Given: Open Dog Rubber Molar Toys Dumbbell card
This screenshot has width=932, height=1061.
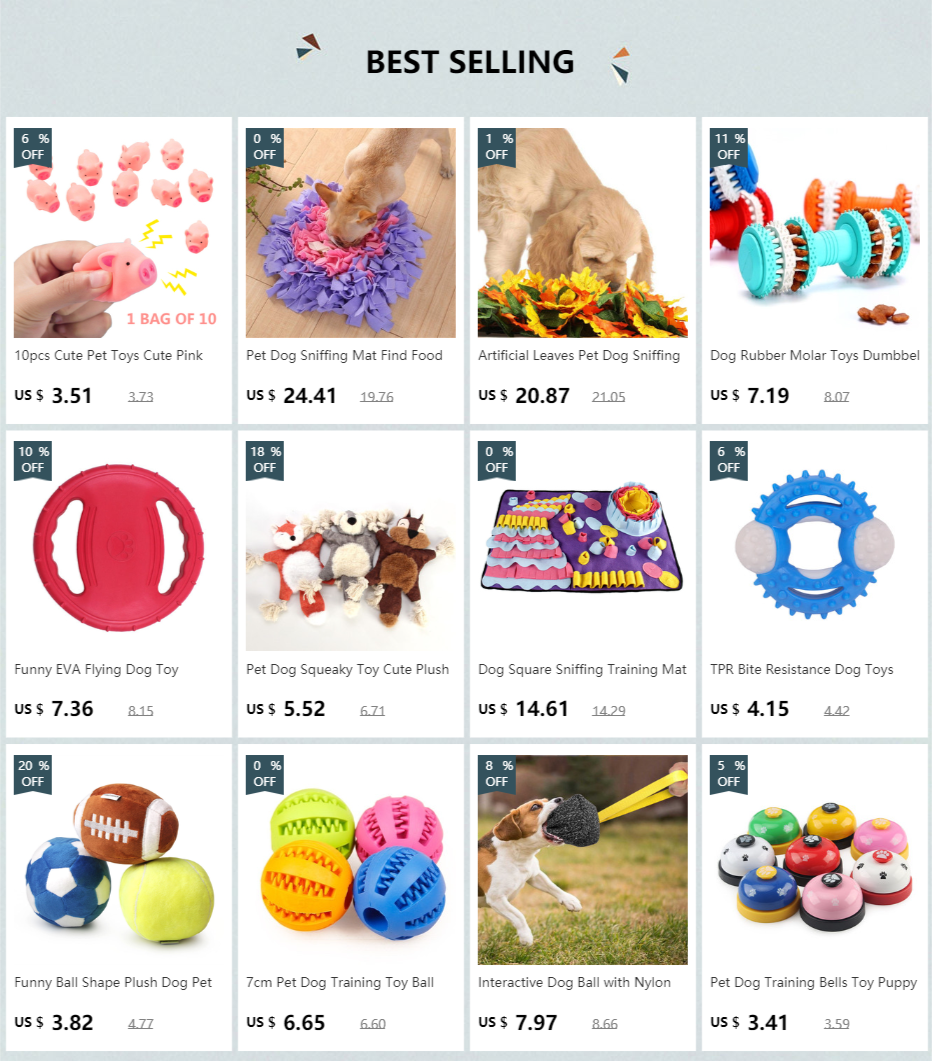Looking at the screenshot, I should [815, 271].
